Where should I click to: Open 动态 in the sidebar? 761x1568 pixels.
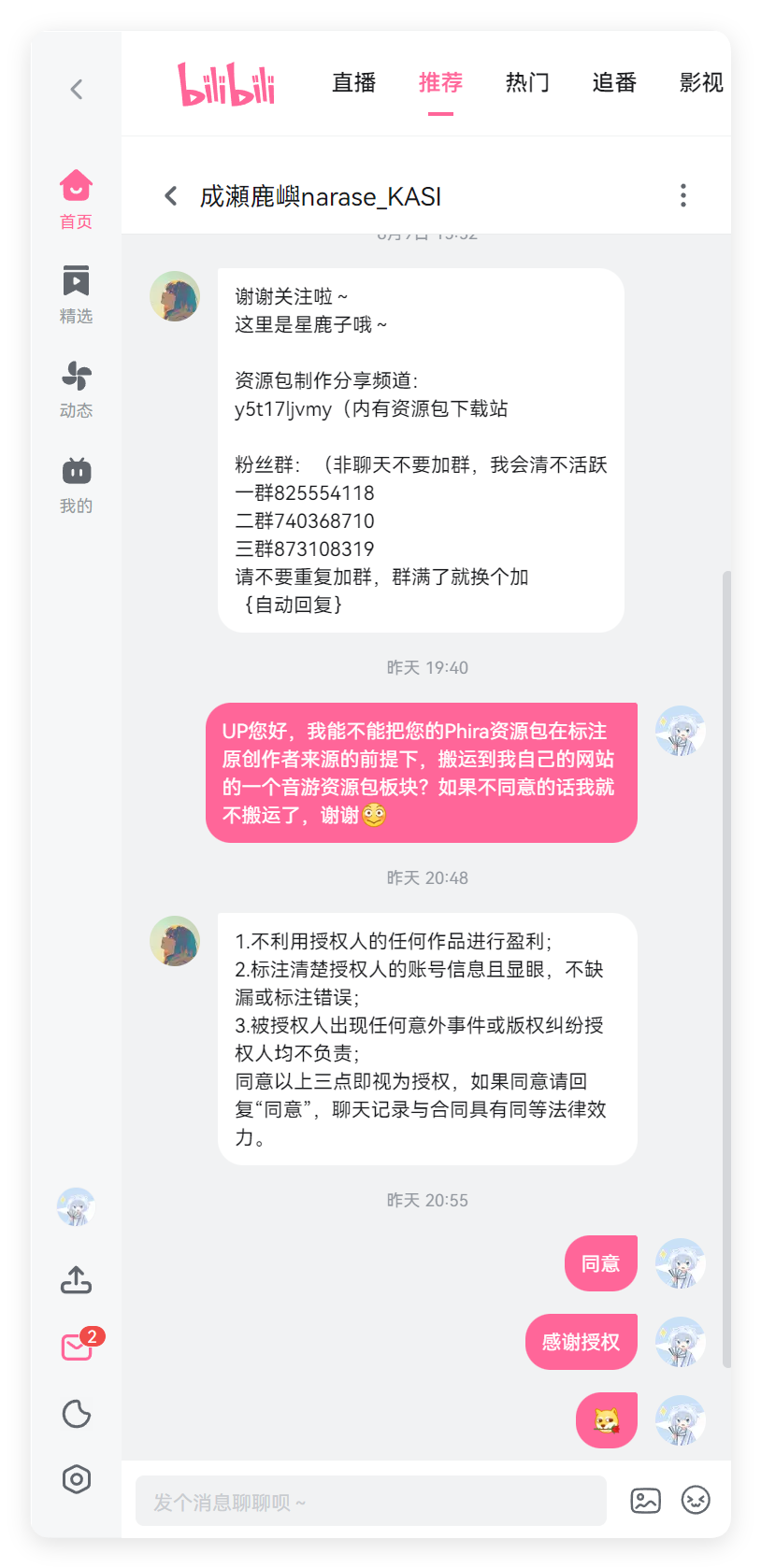click(76, 388)
